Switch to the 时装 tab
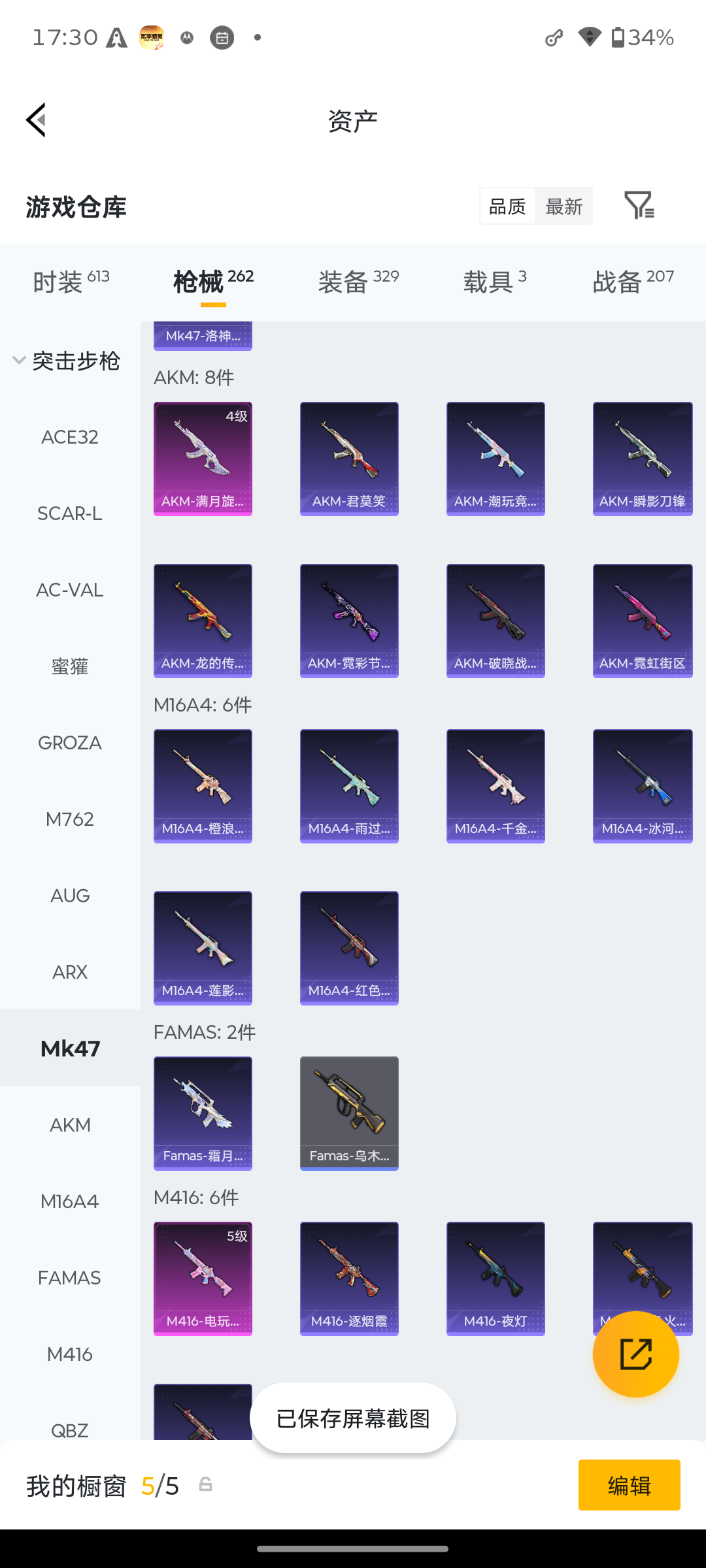The width and height of the screenshot is (706, 1568). click(x=71, y=282)
